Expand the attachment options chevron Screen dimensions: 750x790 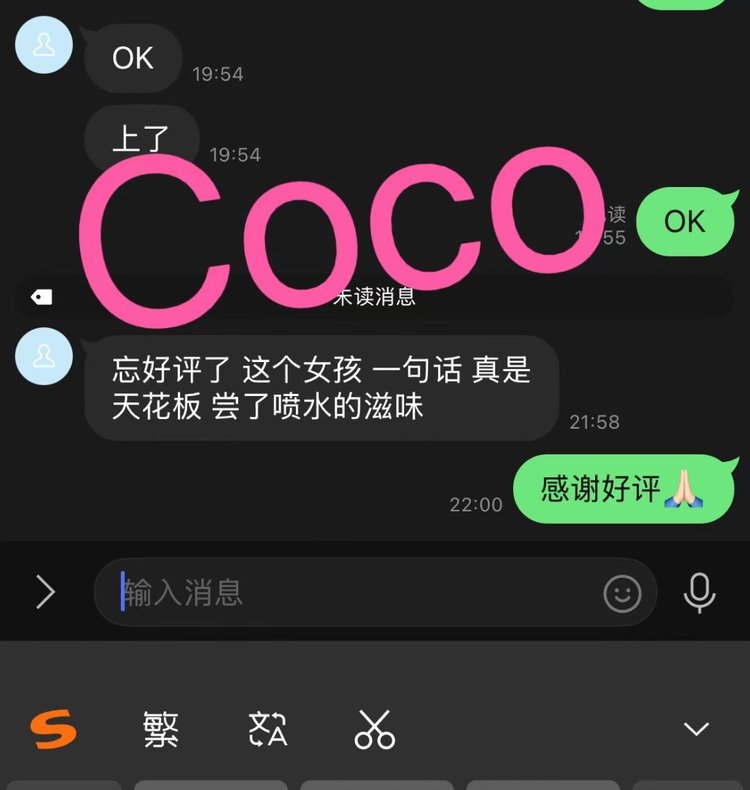[x=45, y=592]
